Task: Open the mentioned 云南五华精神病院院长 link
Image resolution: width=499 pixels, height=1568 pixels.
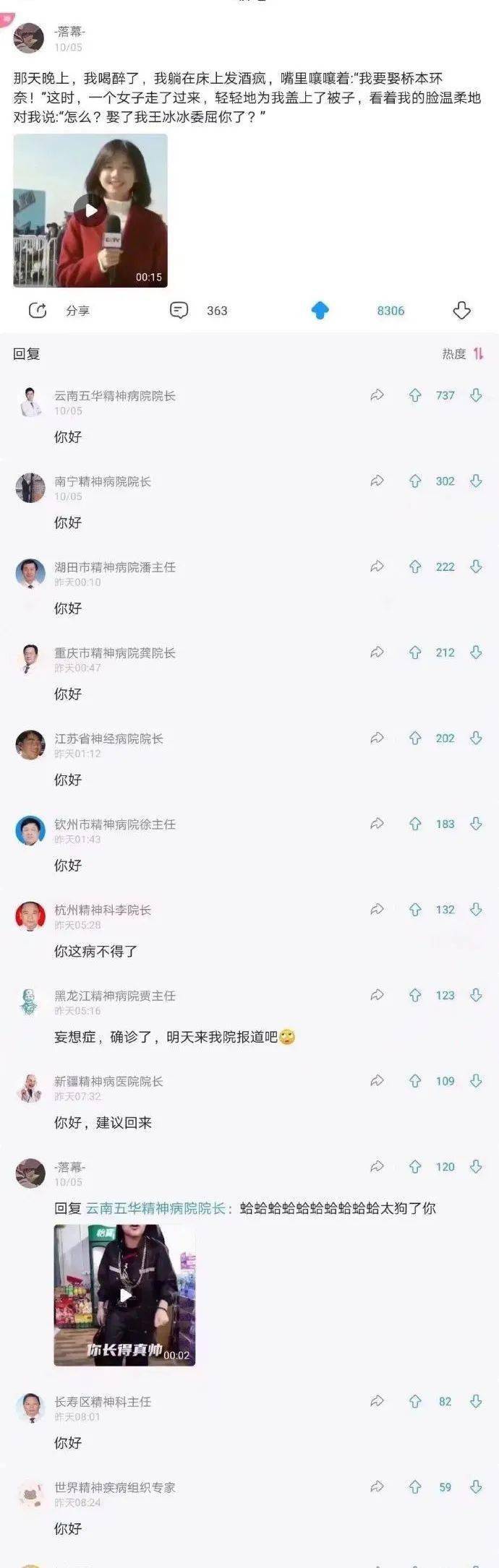Action: click(155, 1208)
